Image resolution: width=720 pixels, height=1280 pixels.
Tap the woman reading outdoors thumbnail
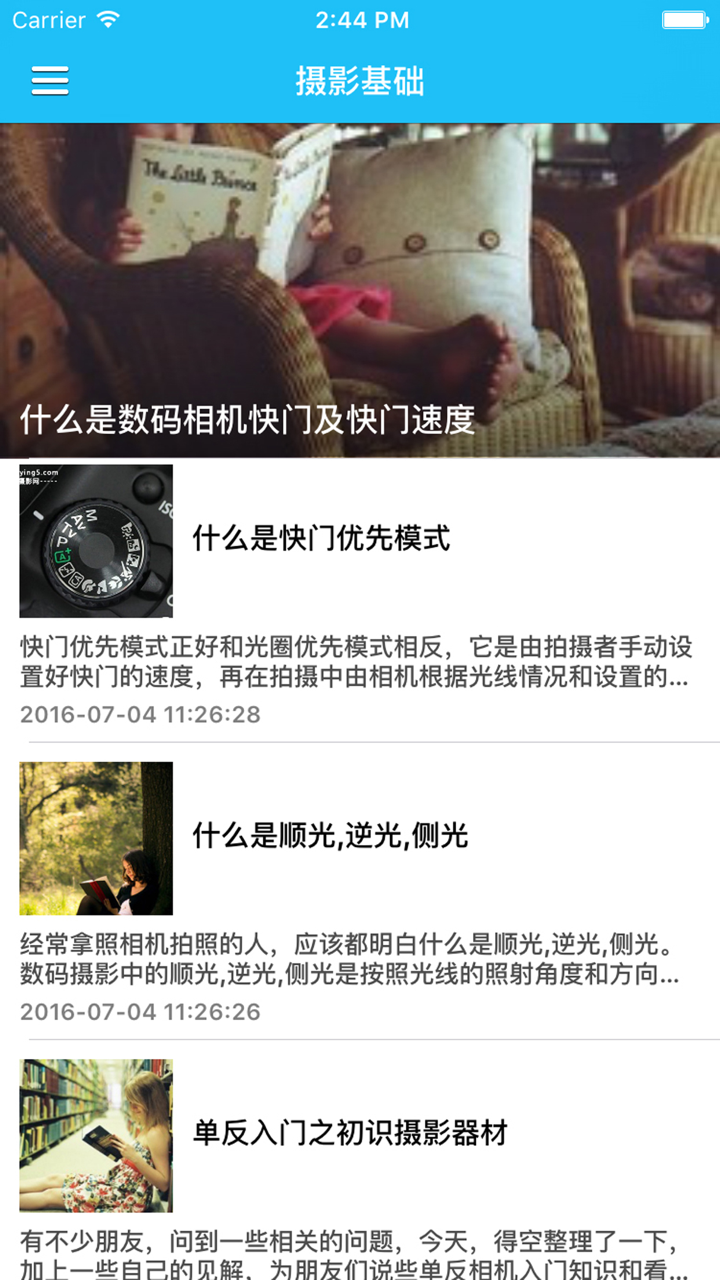click(x=95, y=838)
